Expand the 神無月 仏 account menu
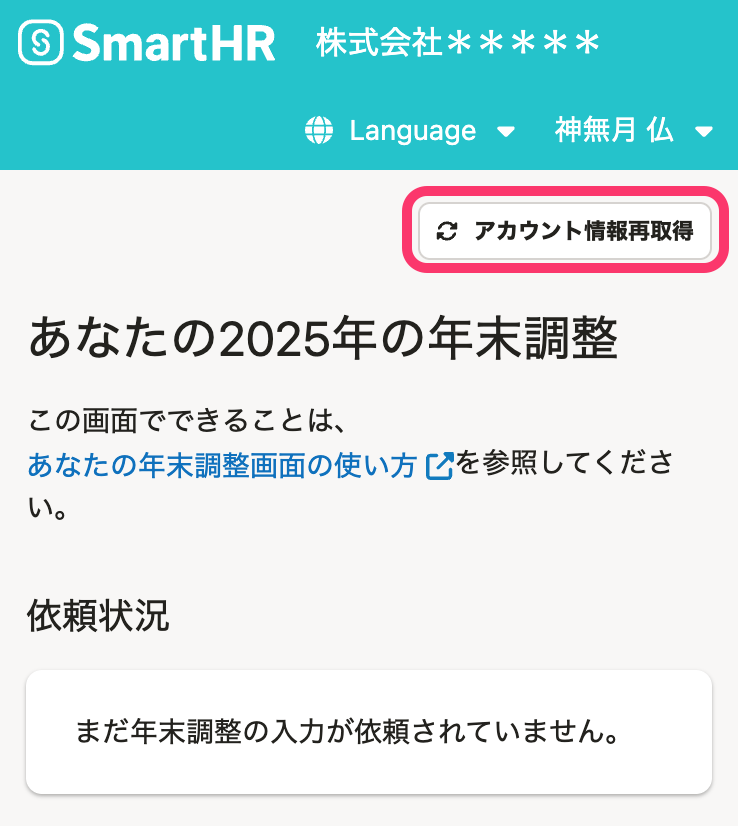This screenshot has height=826, width=738. tap(633, 131)
